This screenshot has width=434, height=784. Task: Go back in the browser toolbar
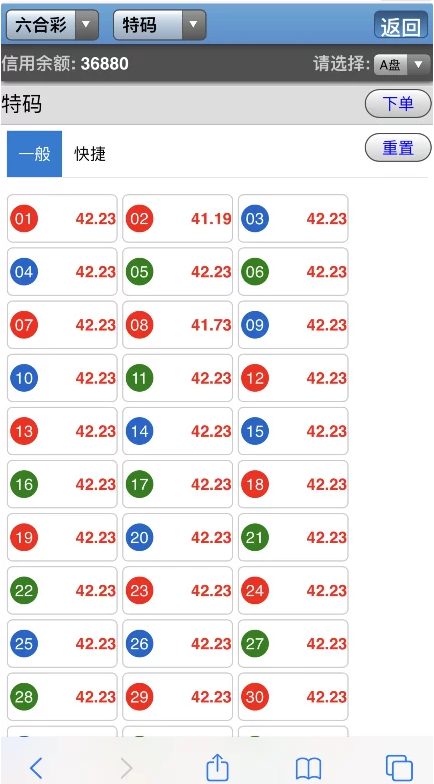point(36,768)
